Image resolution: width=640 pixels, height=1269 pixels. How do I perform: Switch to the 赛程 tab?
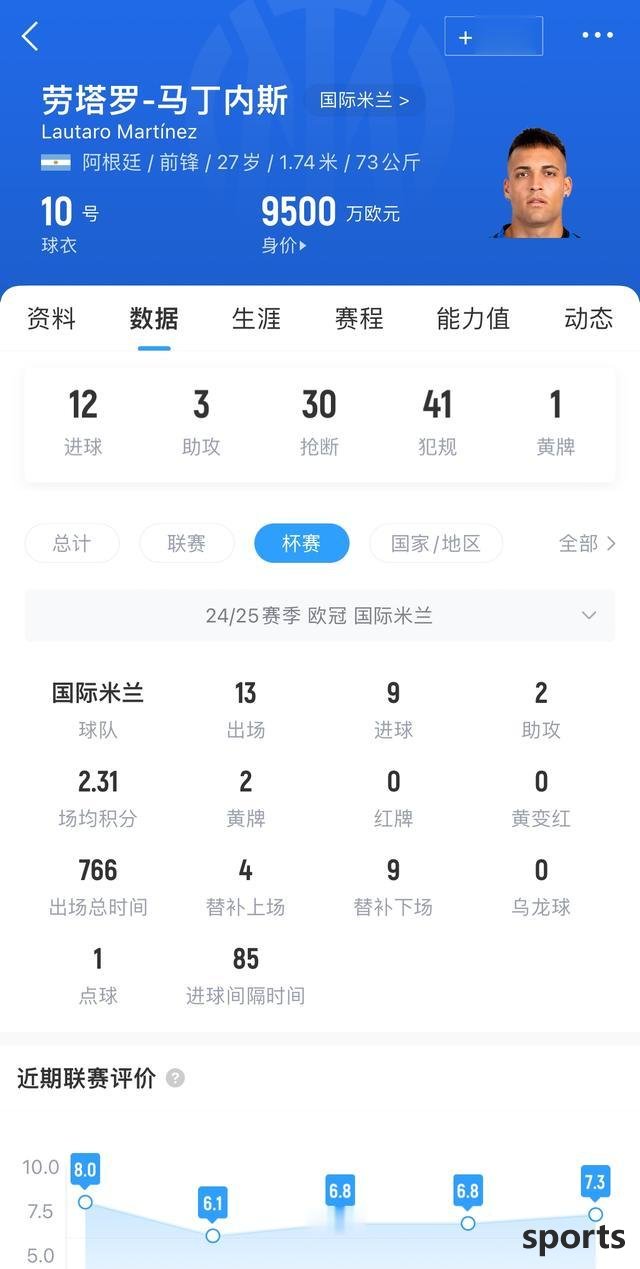point(359,319)
